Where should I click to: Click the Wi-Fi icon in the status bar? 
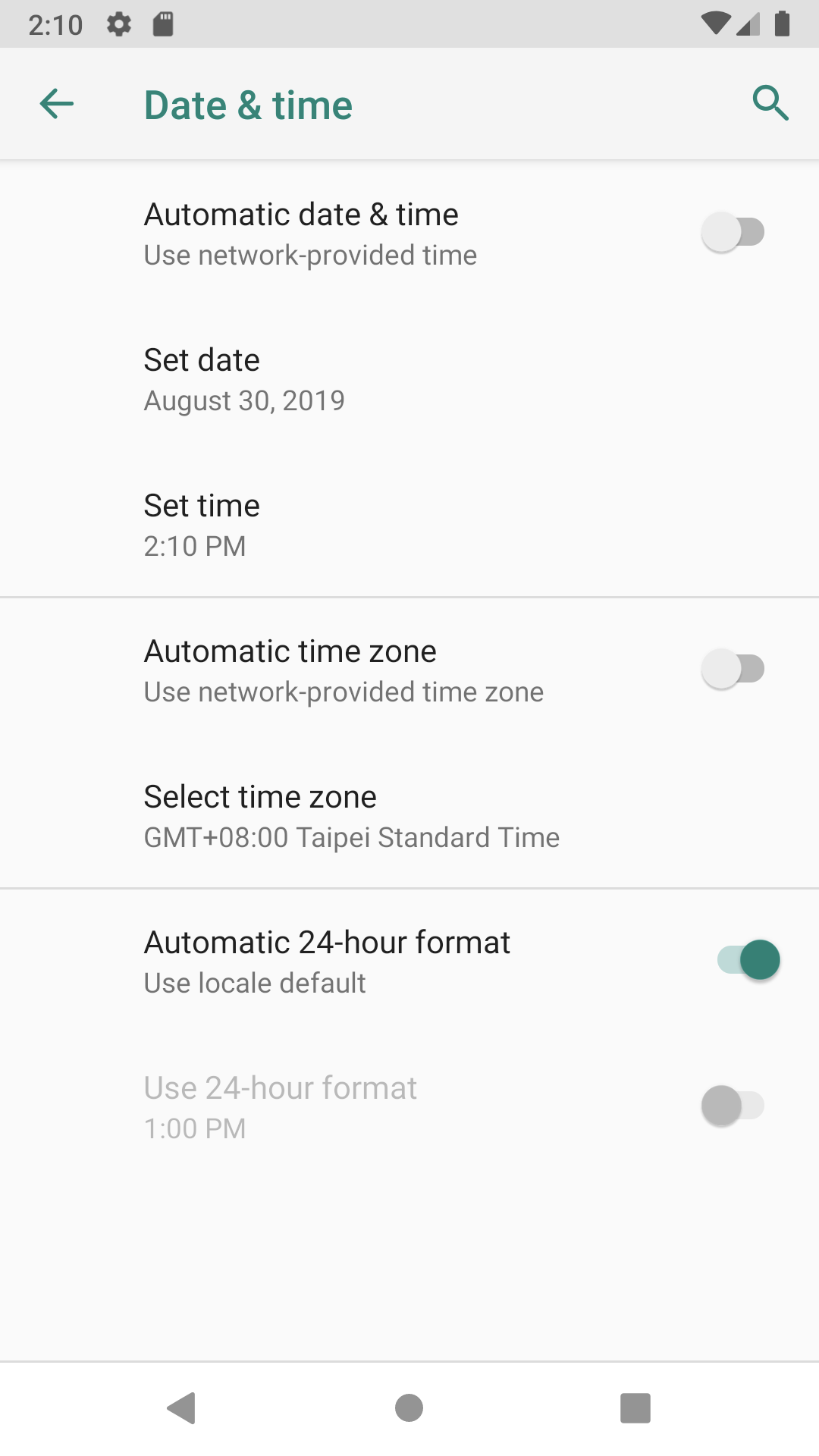click(714, 24)
